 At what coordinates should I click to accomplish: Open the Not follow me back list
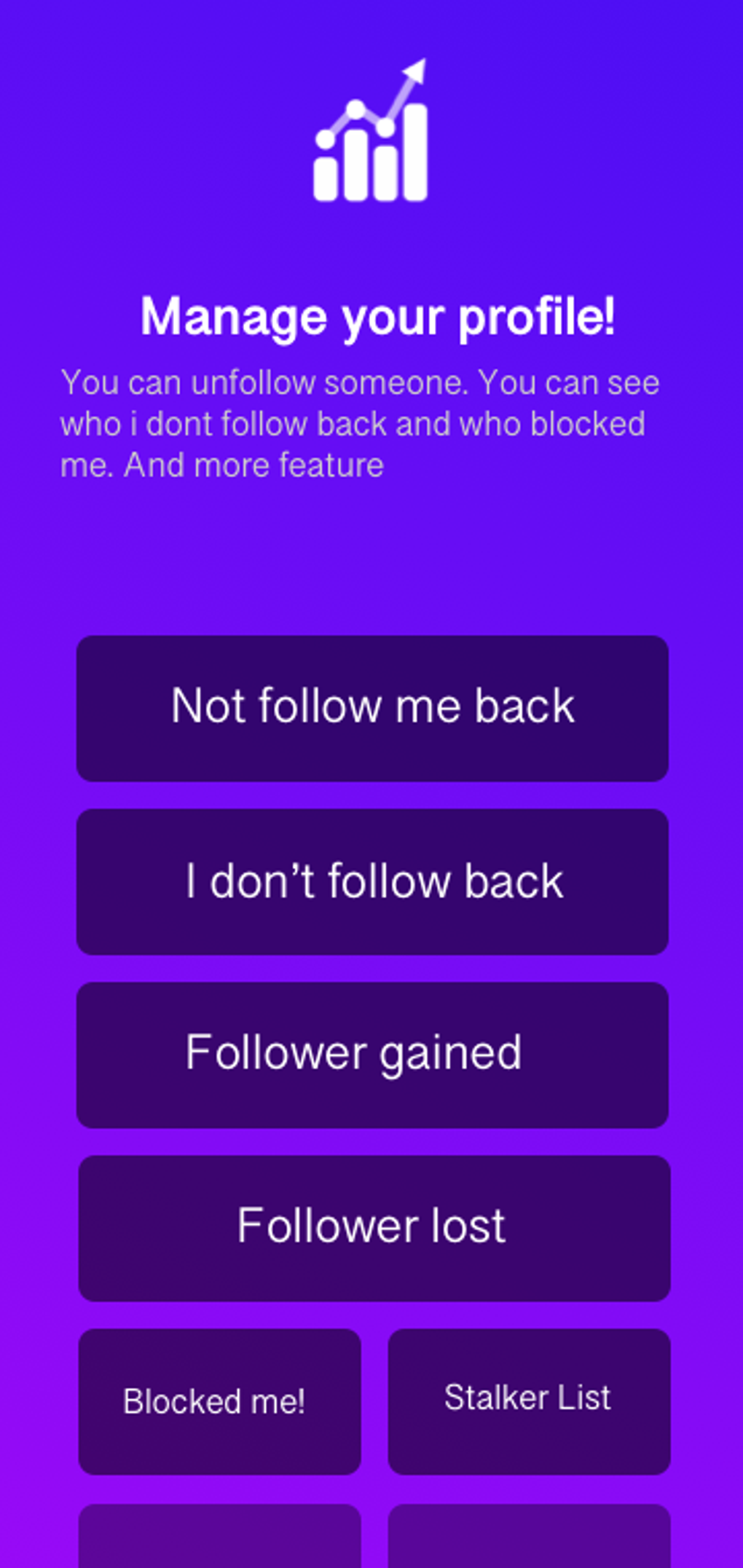pos(372,708)
